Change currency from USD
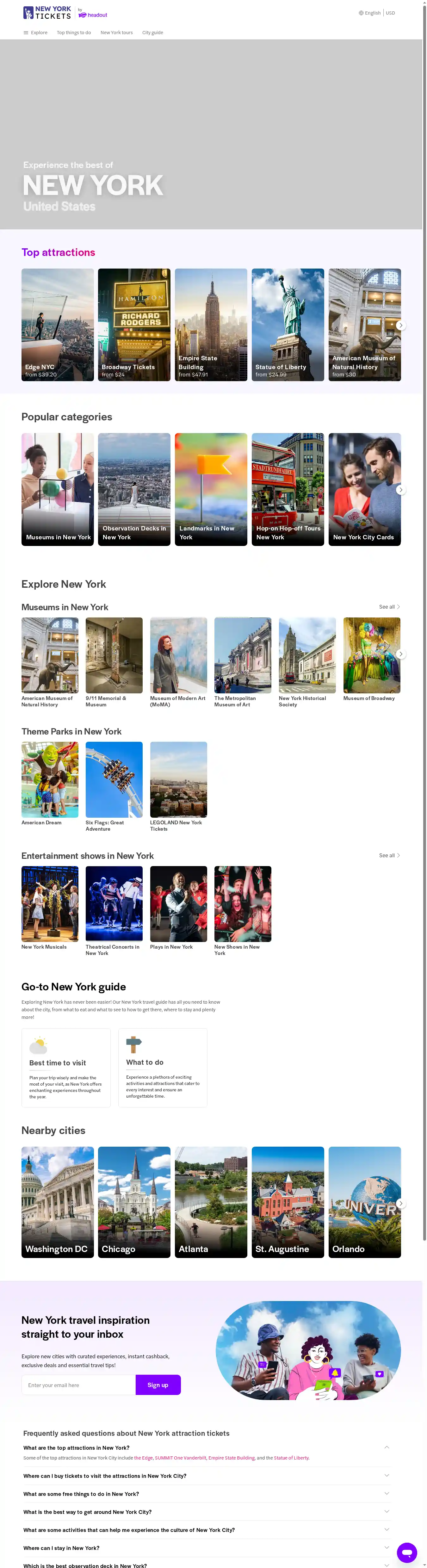 [391, 13]
